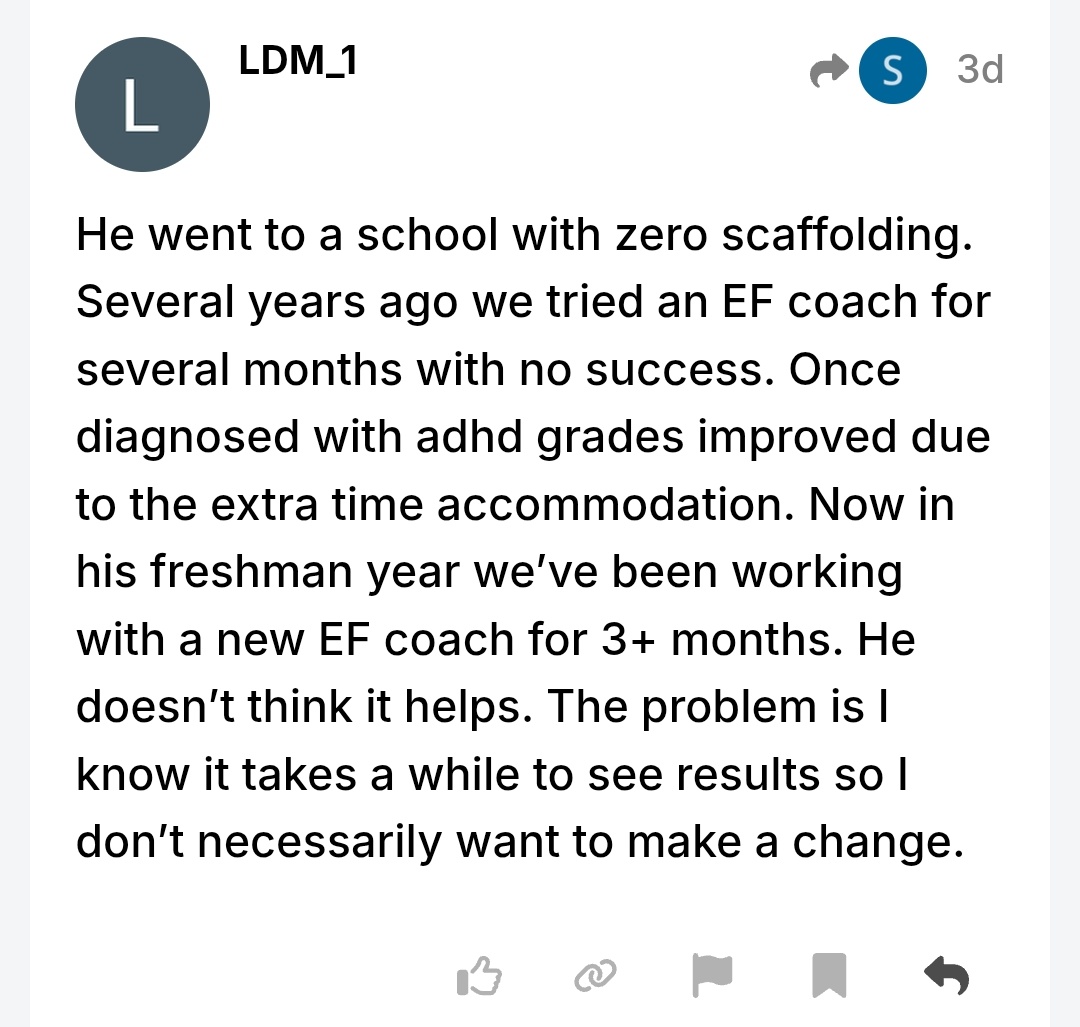Like LDM_1's post
This screenshot has width=1080, height=1027.
(478, 975)
